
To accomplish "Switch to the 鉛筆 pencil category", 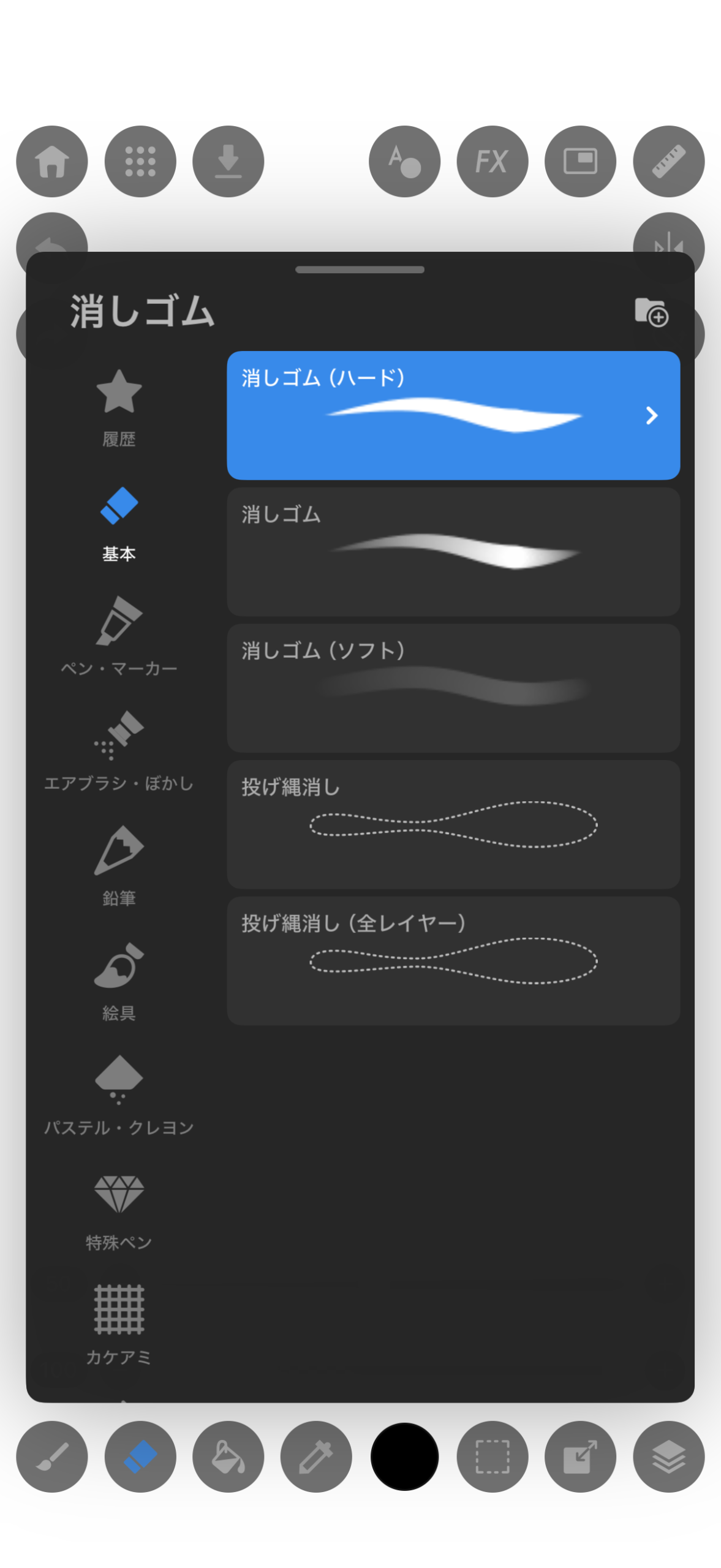I will pyautogui.click(x=119, y=865).
